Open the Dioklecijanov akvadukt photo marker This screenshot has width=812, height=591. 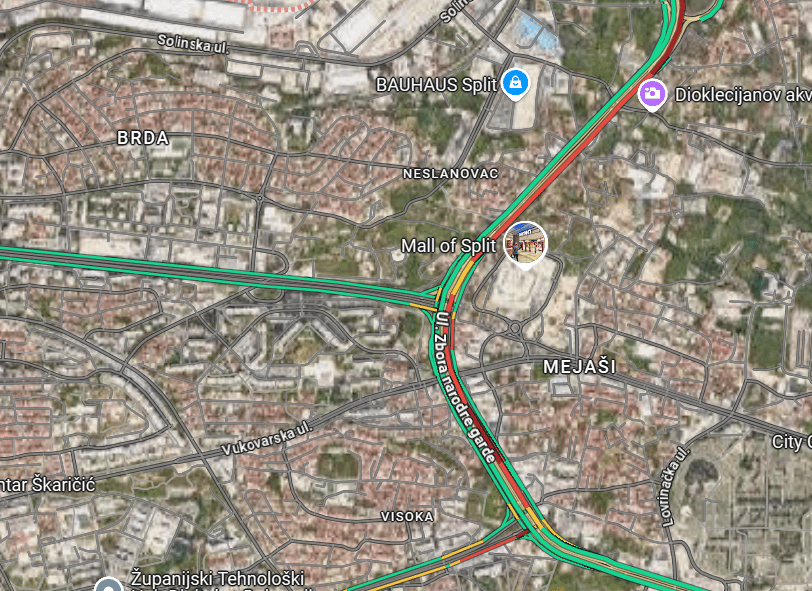tap(652, 95)
